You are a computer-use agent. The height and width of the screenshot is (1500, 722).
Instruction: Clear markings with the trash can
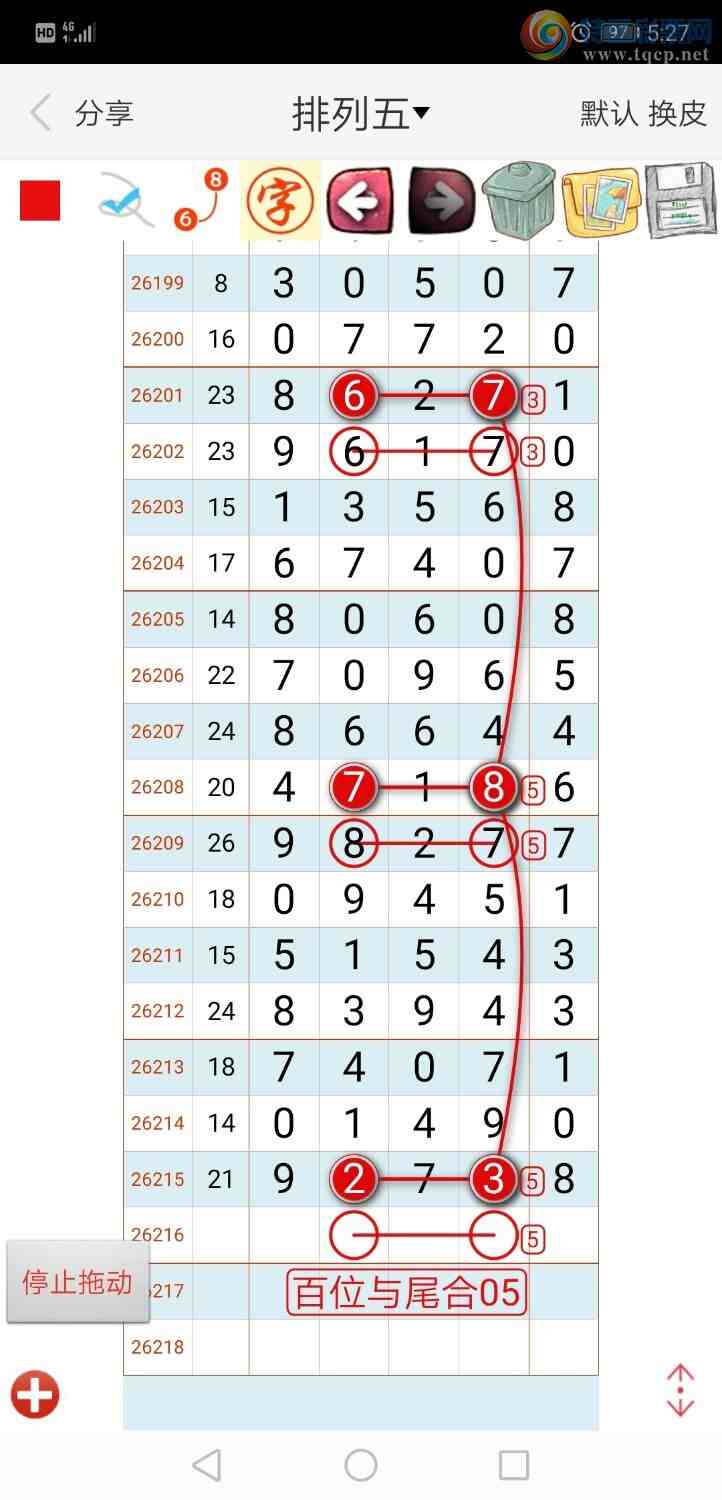(519, 200)
